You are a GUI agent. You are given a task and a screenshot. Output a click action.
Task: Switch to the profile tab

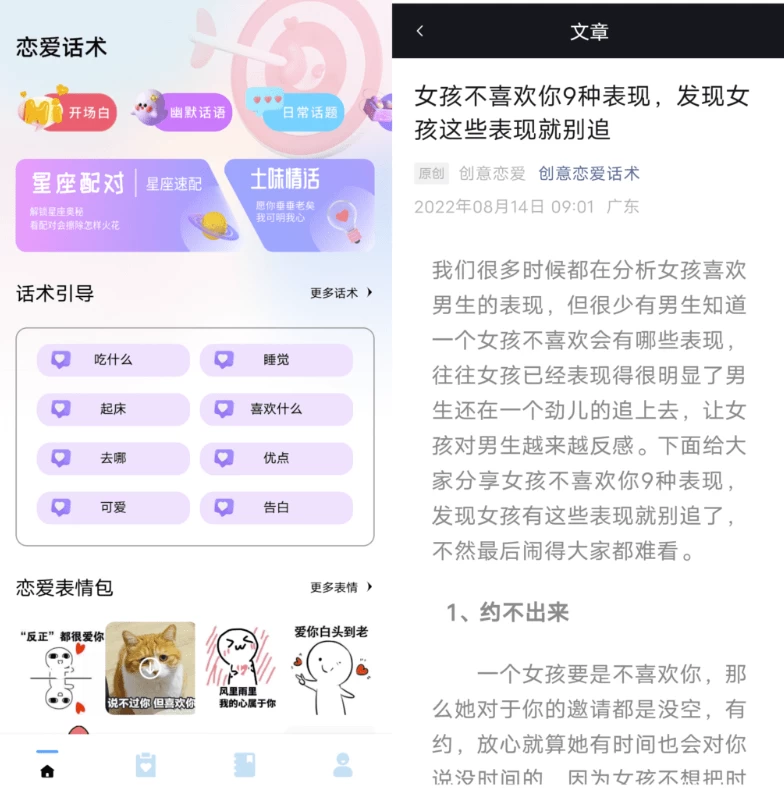point(342,766)
